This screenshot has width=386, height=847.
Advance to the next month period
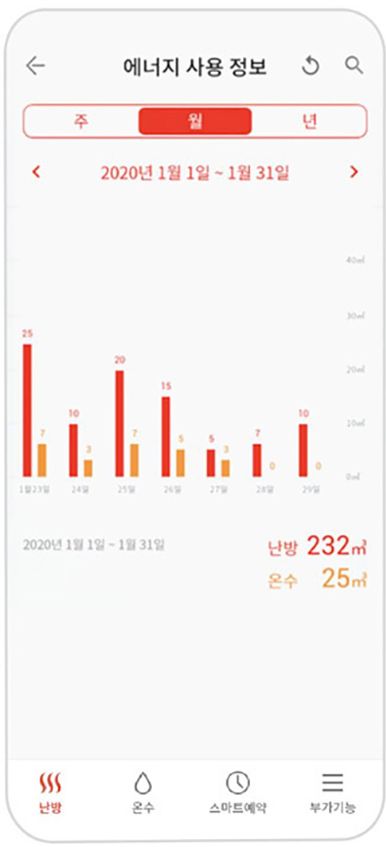(354, 172)
